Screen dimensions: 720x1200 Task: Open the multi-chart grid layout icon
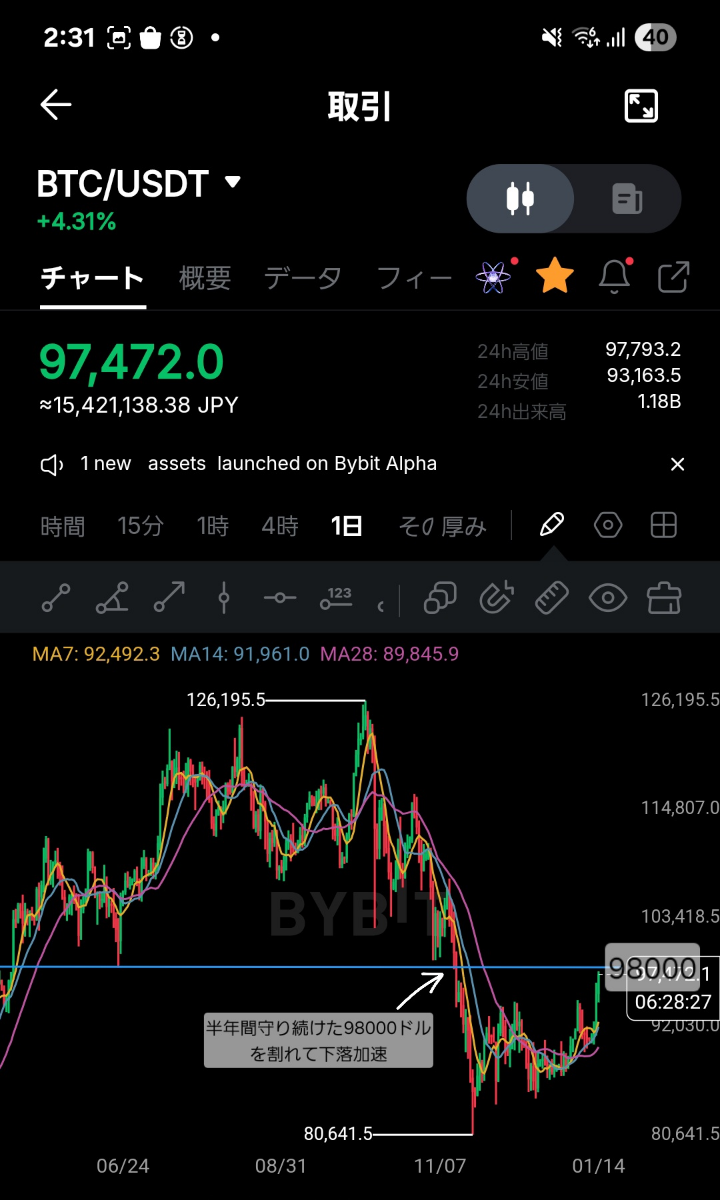coord(664,524)
